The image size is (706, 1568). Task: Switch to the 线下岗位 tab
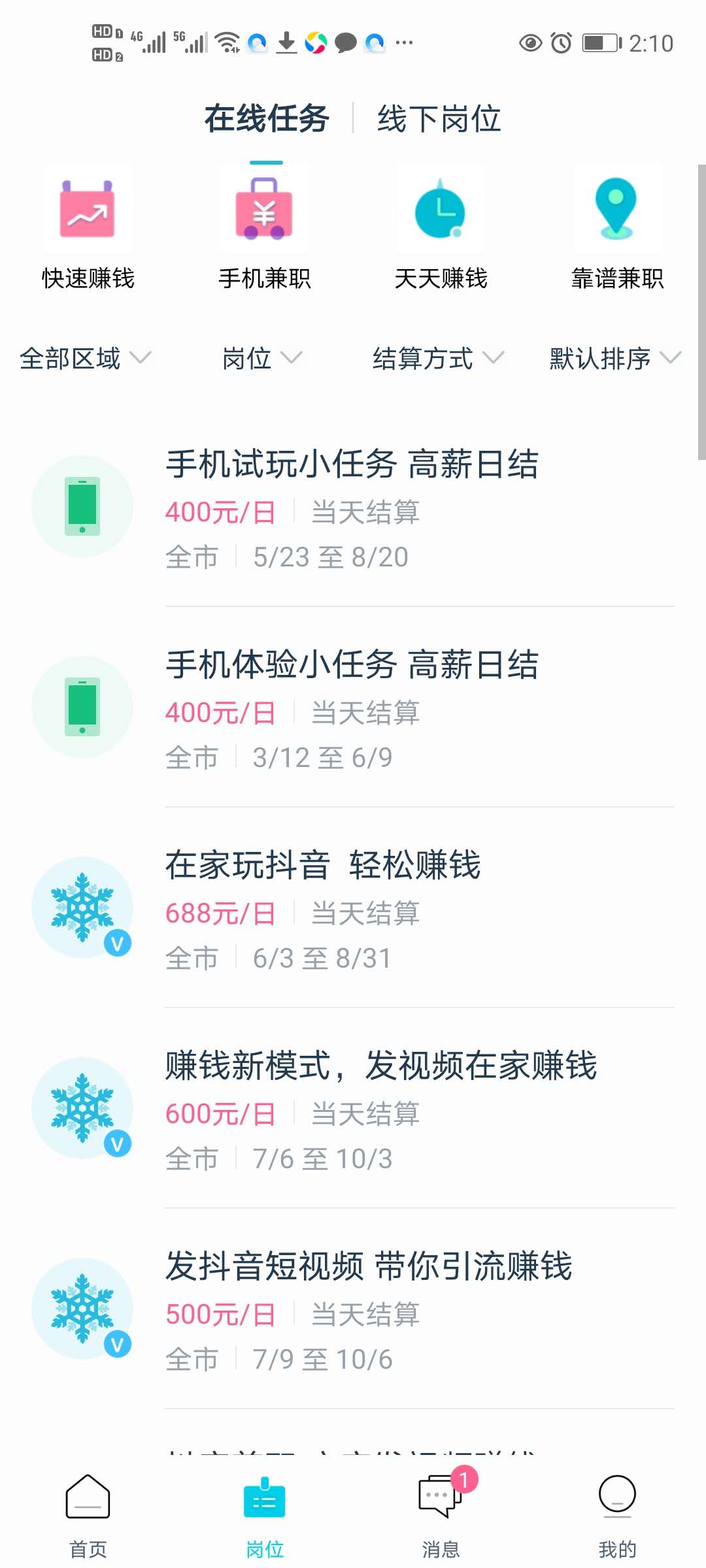click(x=439, y=119)
